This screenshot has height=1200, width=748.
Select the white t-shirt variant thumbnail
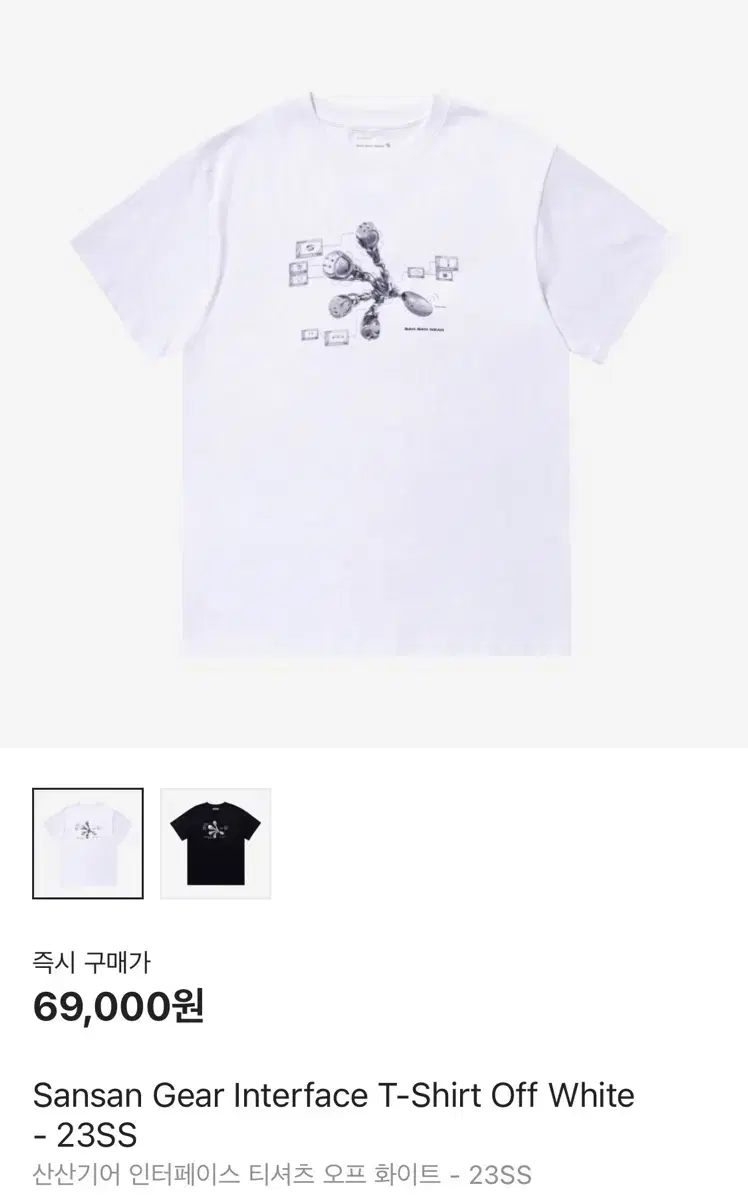coord(88,843)
